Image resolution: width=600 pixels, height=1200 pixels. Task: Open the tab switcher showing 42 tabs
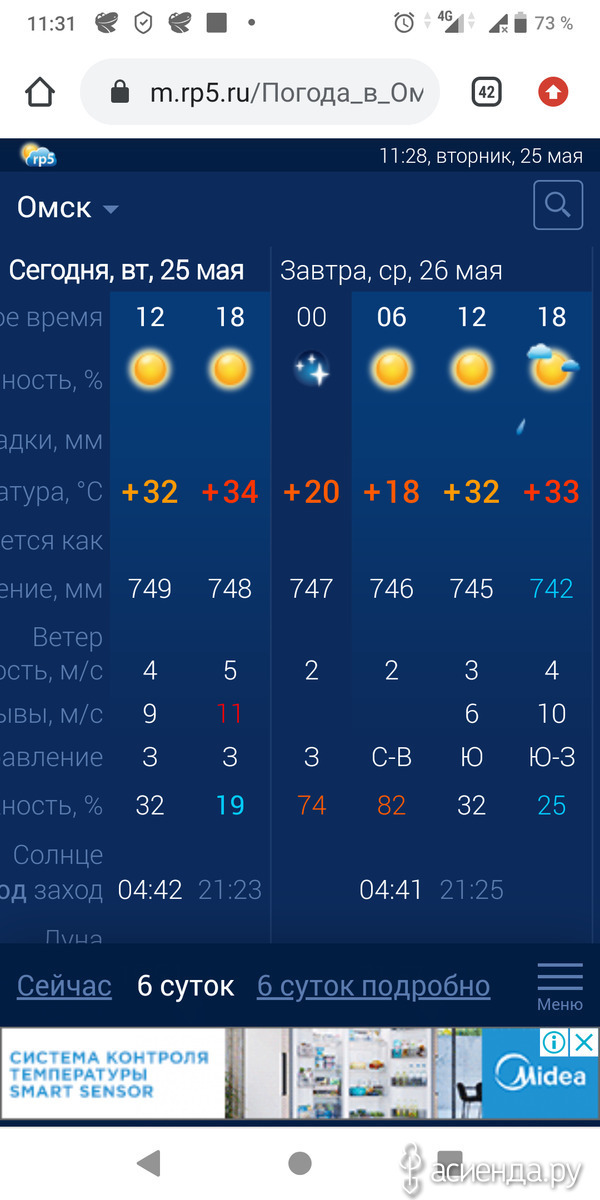486,93
